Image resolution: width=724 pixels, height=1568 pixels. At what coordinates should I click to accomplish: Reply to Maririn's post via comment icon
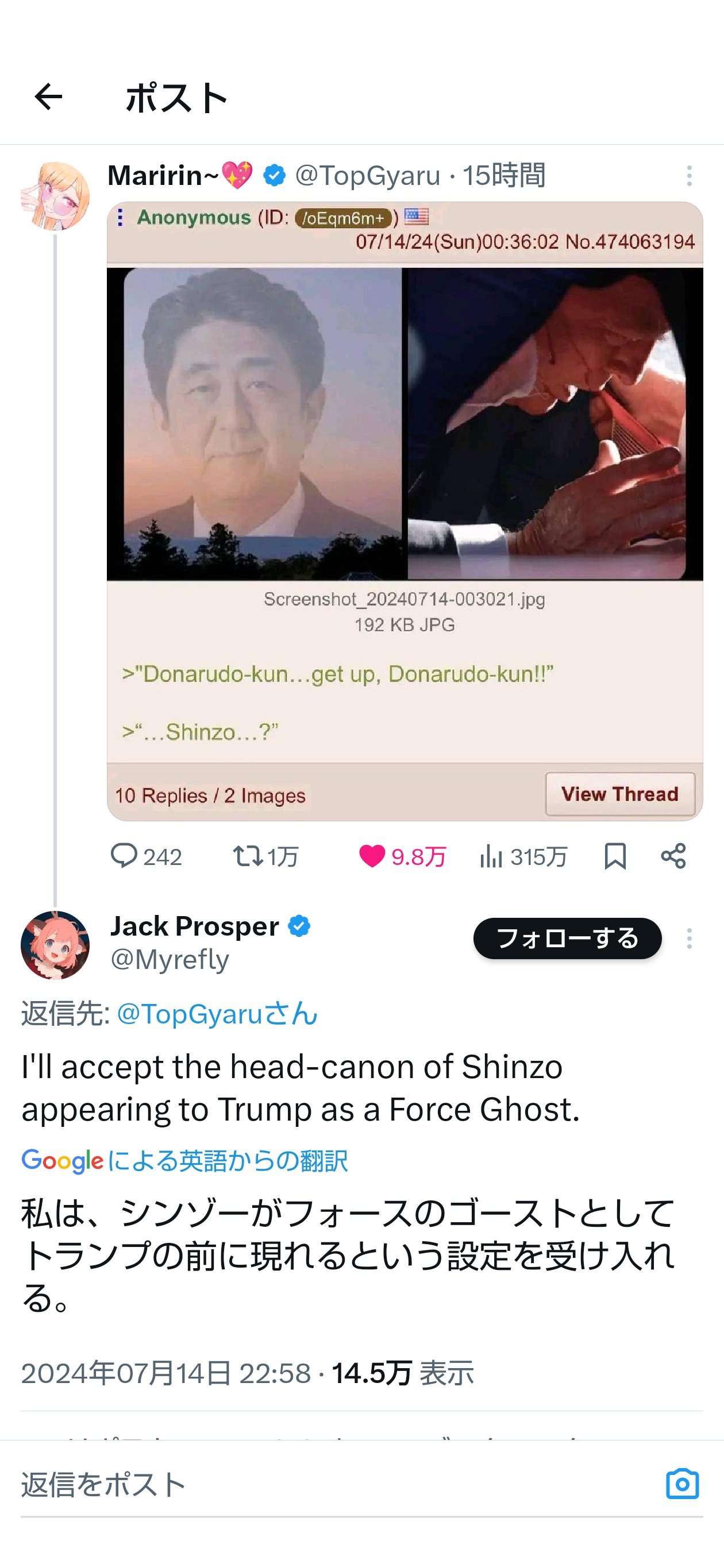point(124,856)
